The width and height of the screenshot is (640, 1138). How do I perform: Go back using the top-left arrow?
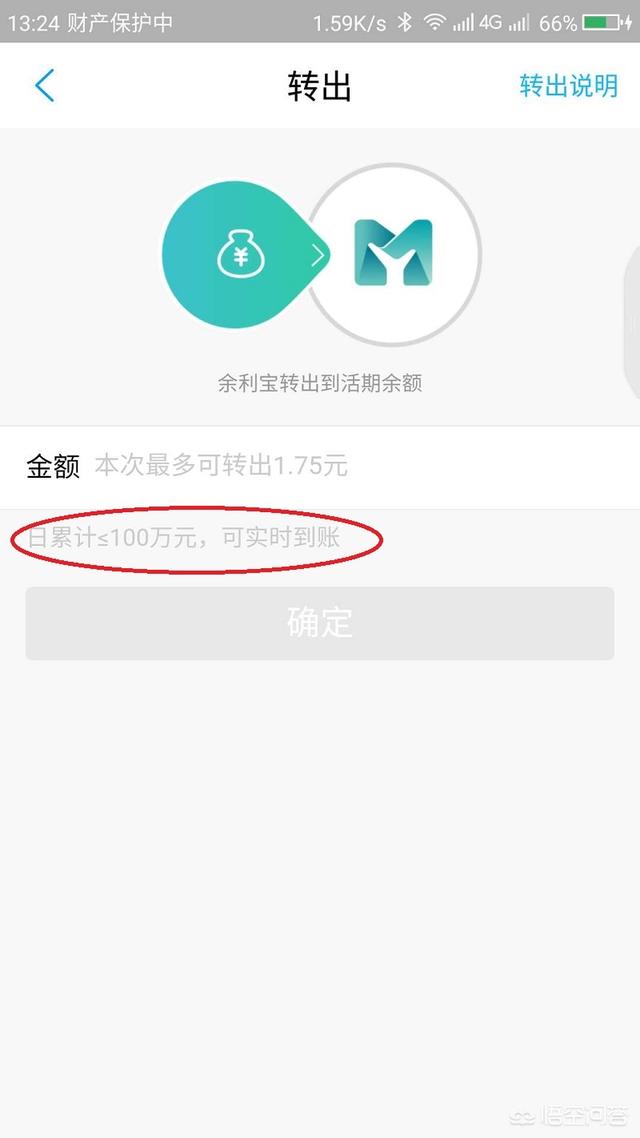click(44, 86)
